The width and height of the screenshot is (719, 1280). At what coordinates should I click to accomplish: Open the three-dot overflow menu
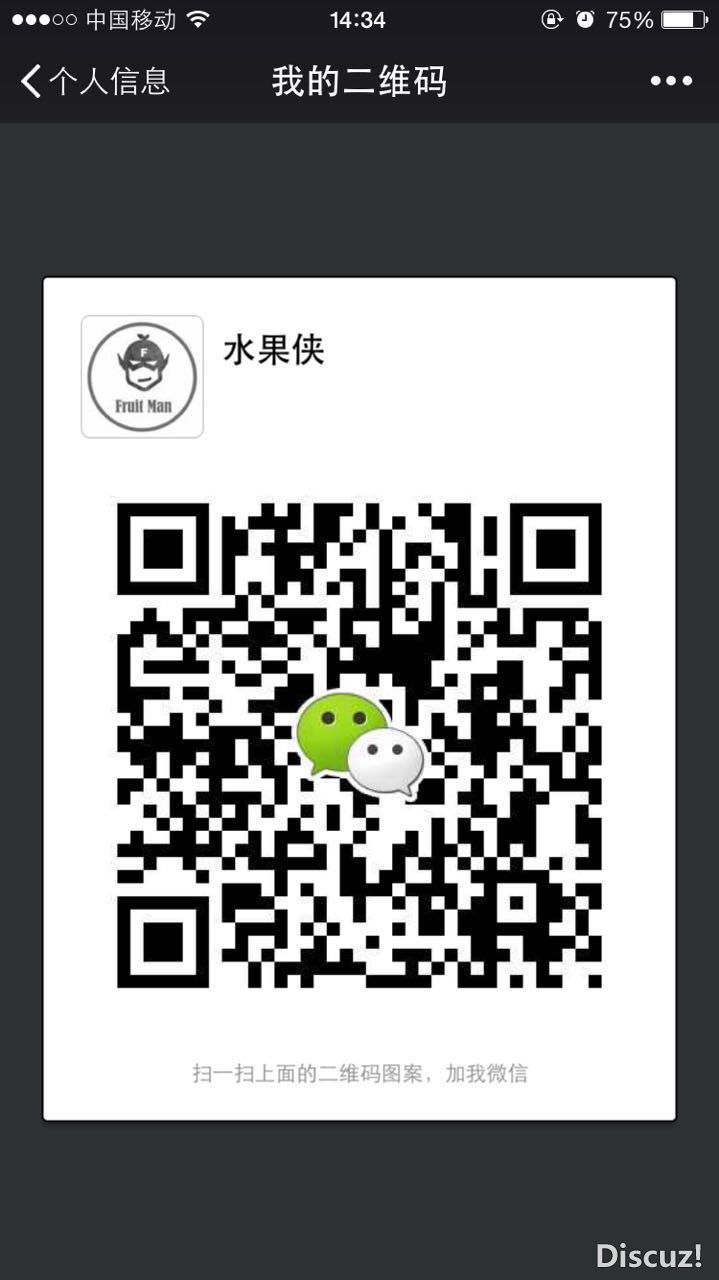(x=671, y=81)
